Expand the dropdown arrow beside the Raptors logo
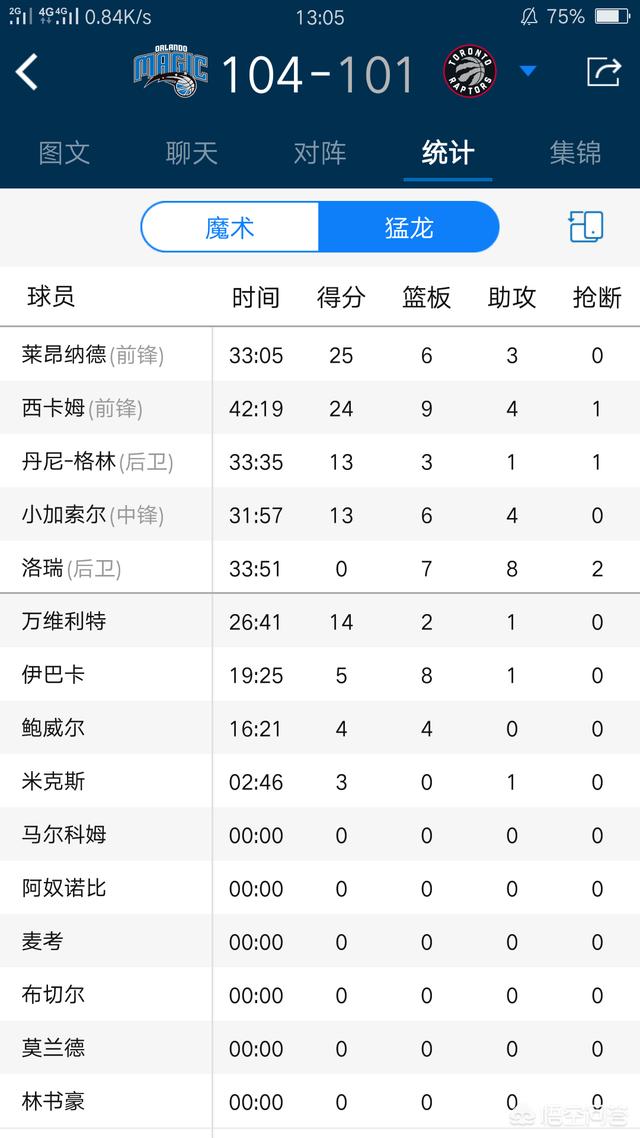This screenshot has height=1138, width=640. [x=528, y=71]
